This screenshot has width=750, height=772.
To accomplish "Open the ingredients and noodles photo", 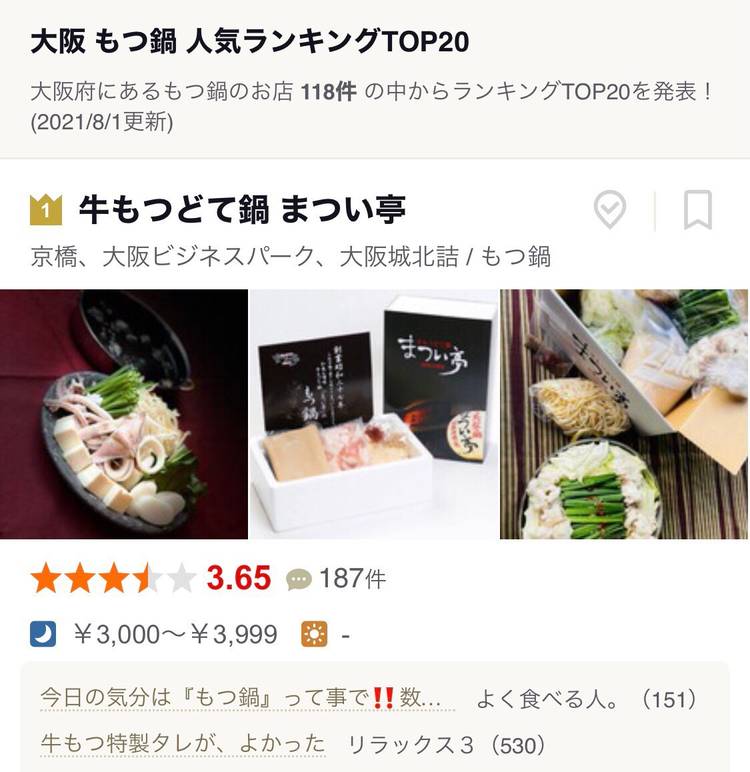I will [x=624, y=414].
